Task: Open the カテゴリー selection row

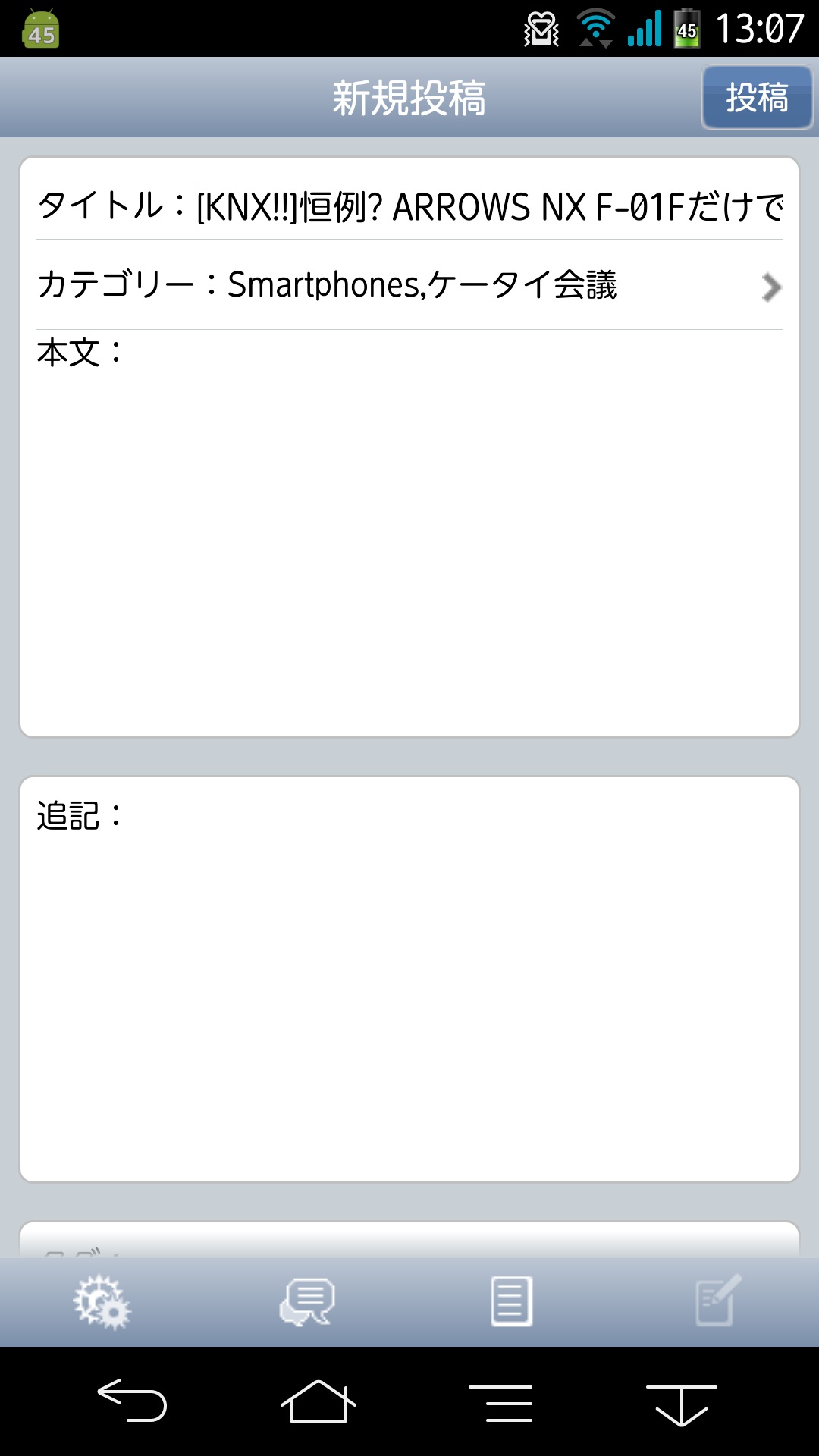Action: [x=409, y=285]
